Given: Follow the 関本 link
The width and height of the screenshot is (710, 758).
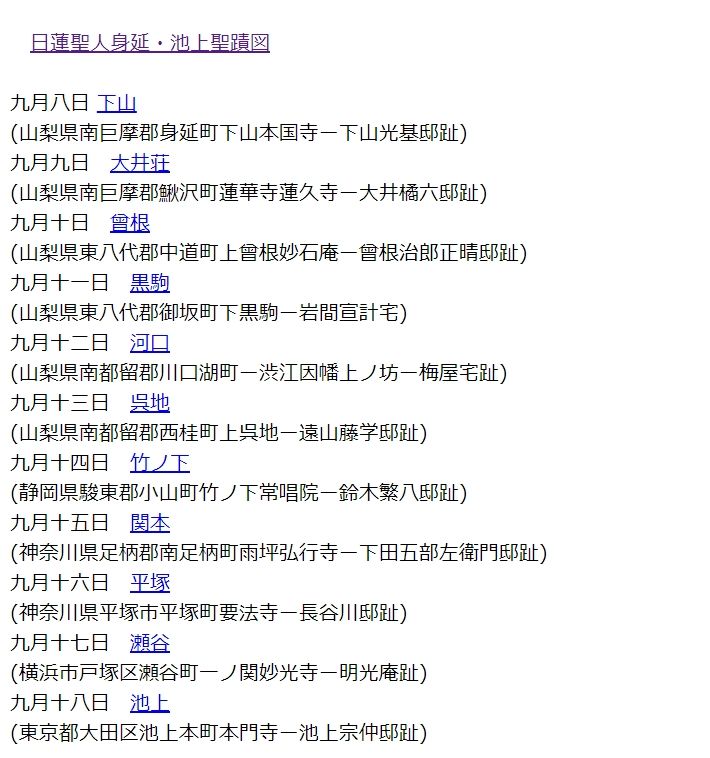Looking at the screenshot, I should tap(149, 522).
